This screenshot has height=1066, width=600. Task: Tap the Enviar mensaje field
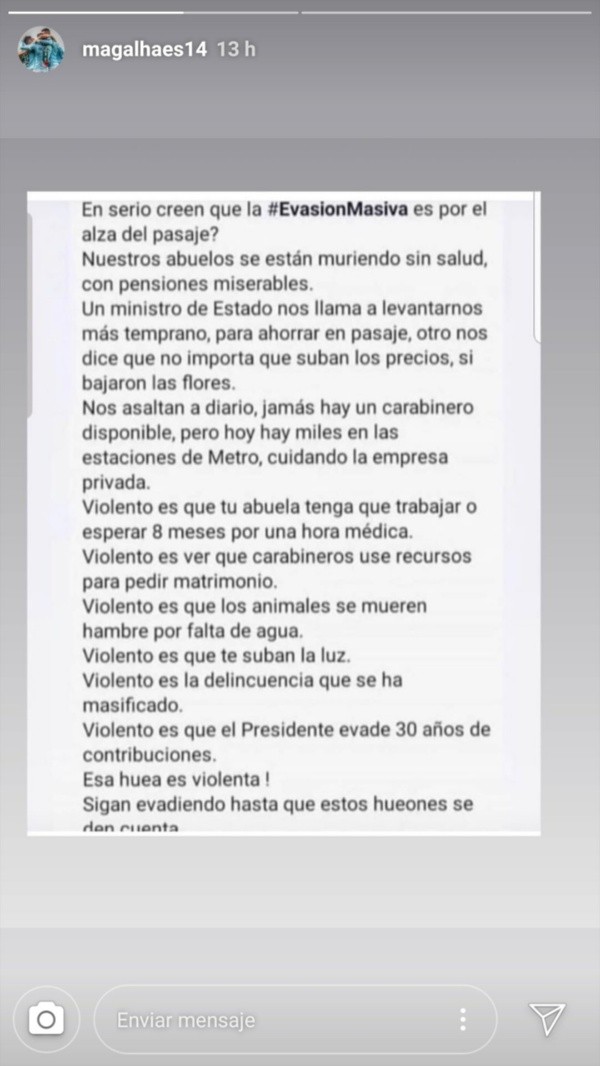click(270, 1020)
